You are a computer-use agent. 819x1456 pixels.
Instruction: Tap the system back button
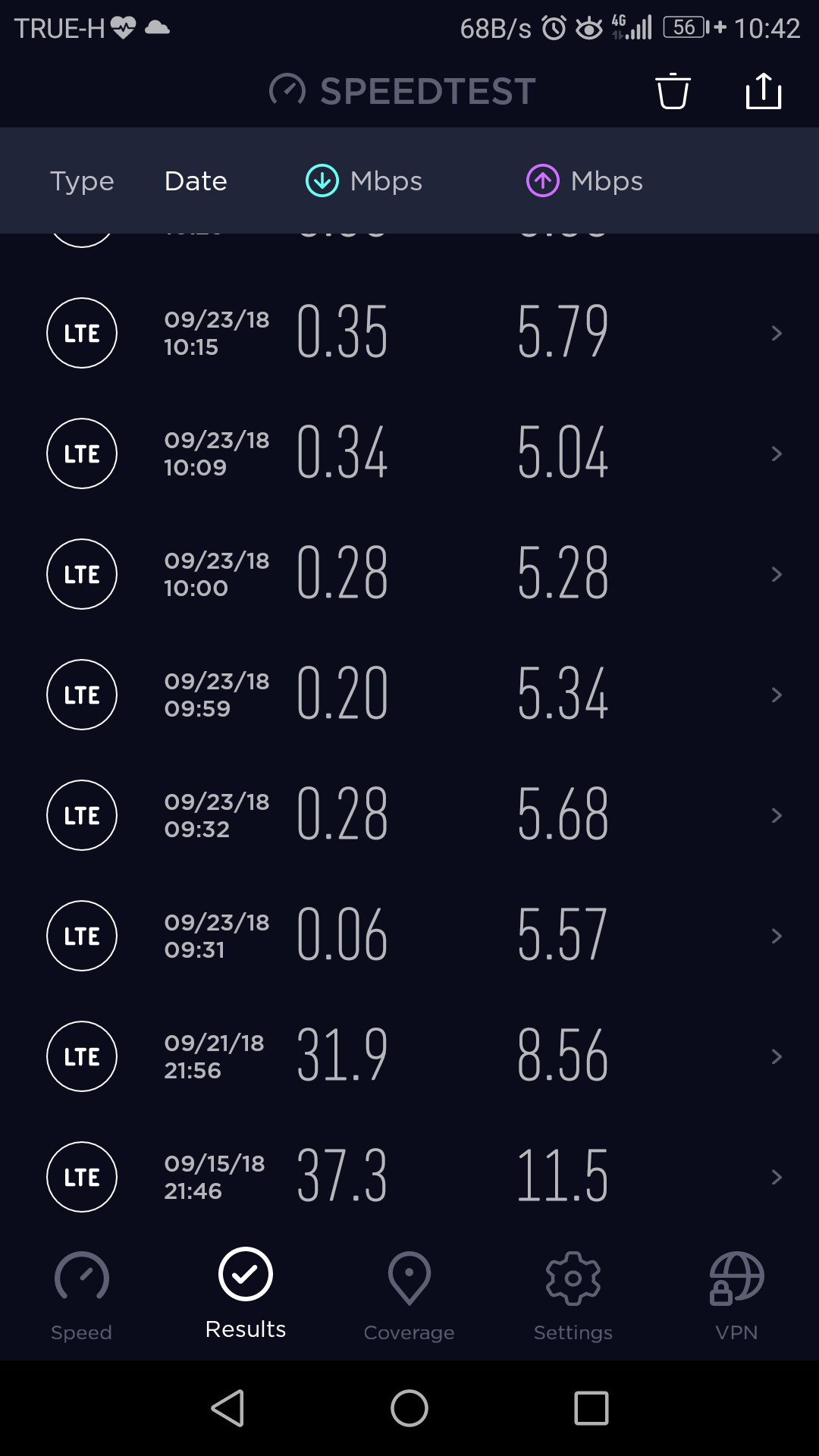pos(227,1408)
